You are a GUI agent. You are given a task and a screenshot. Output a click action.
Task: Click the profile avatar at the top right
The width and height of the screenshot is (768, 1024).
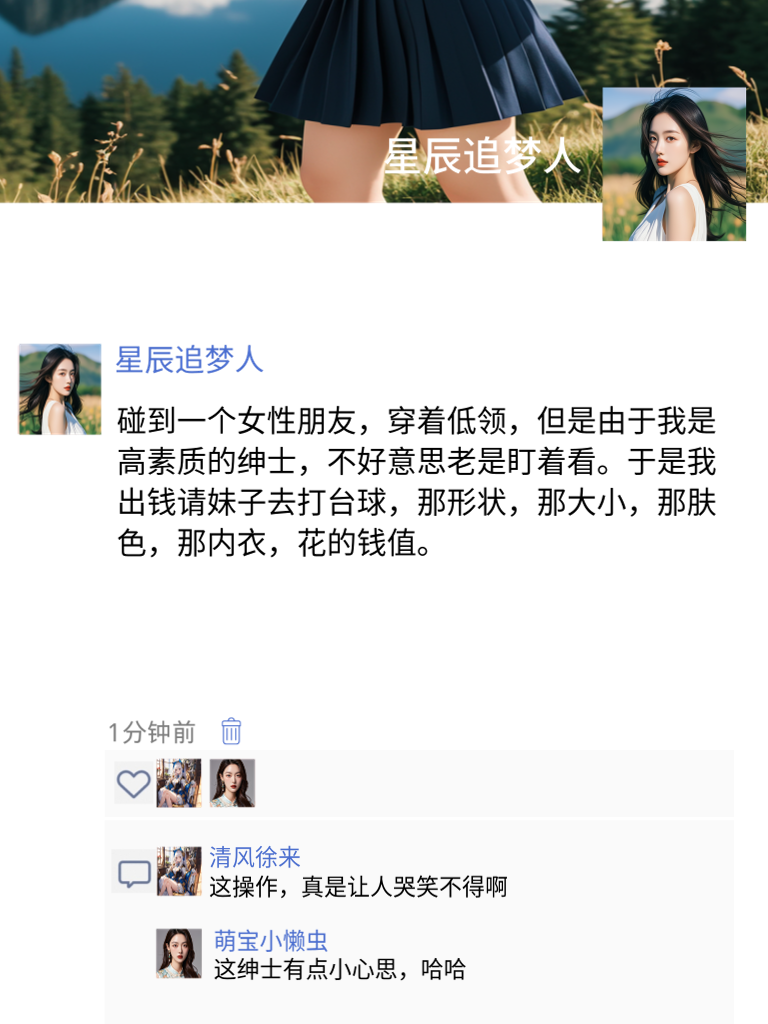(x=675, y=165)
